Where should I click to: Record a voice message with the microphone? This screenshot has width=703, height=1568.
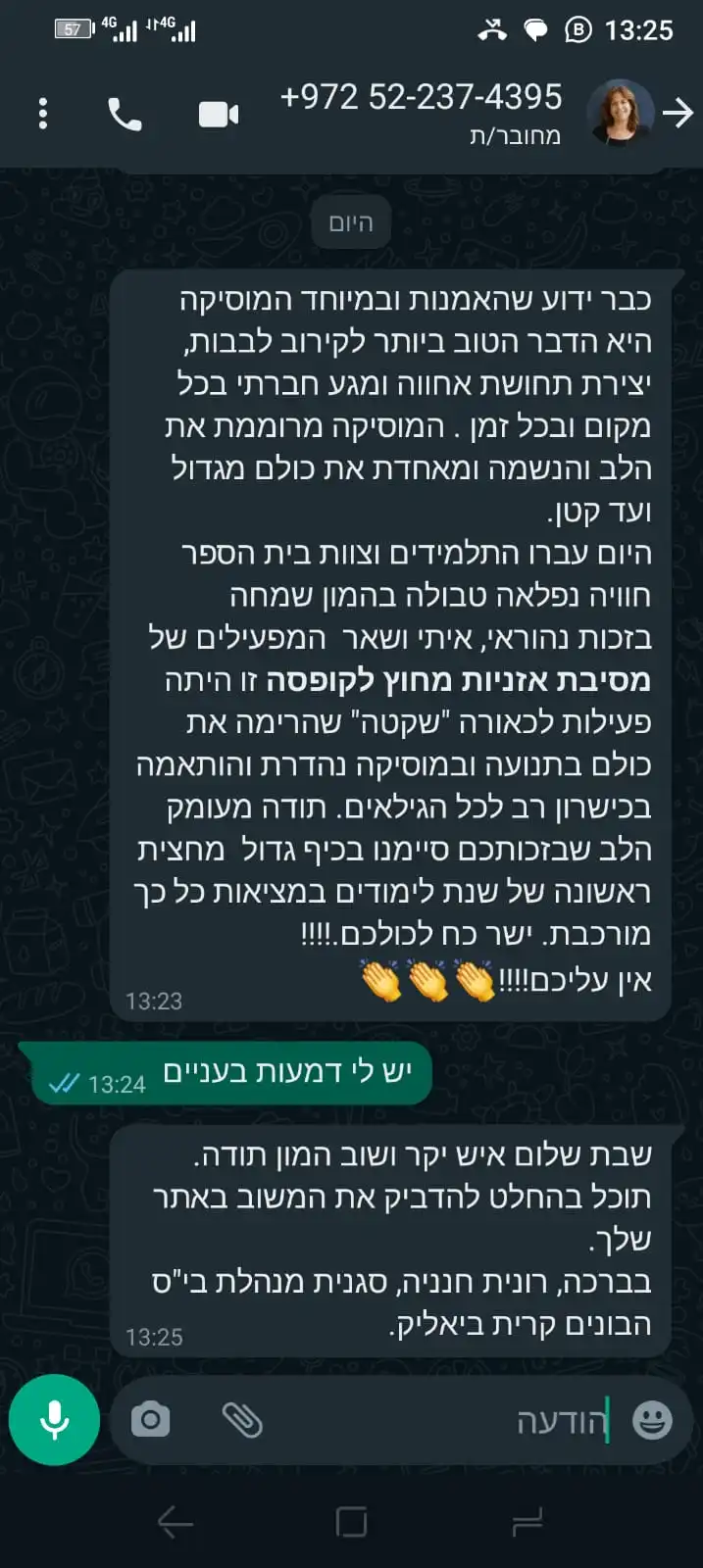tap(55, 1419)
